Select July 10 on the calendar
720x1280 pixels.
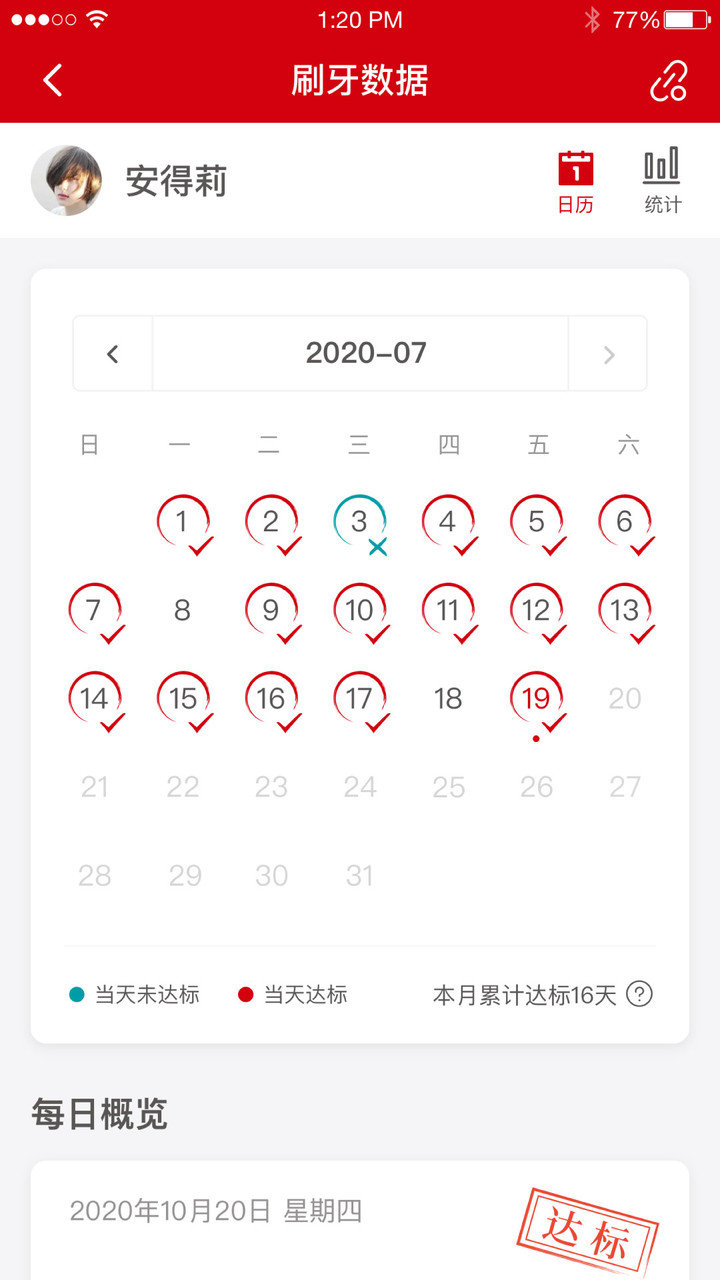click(360, 610)
